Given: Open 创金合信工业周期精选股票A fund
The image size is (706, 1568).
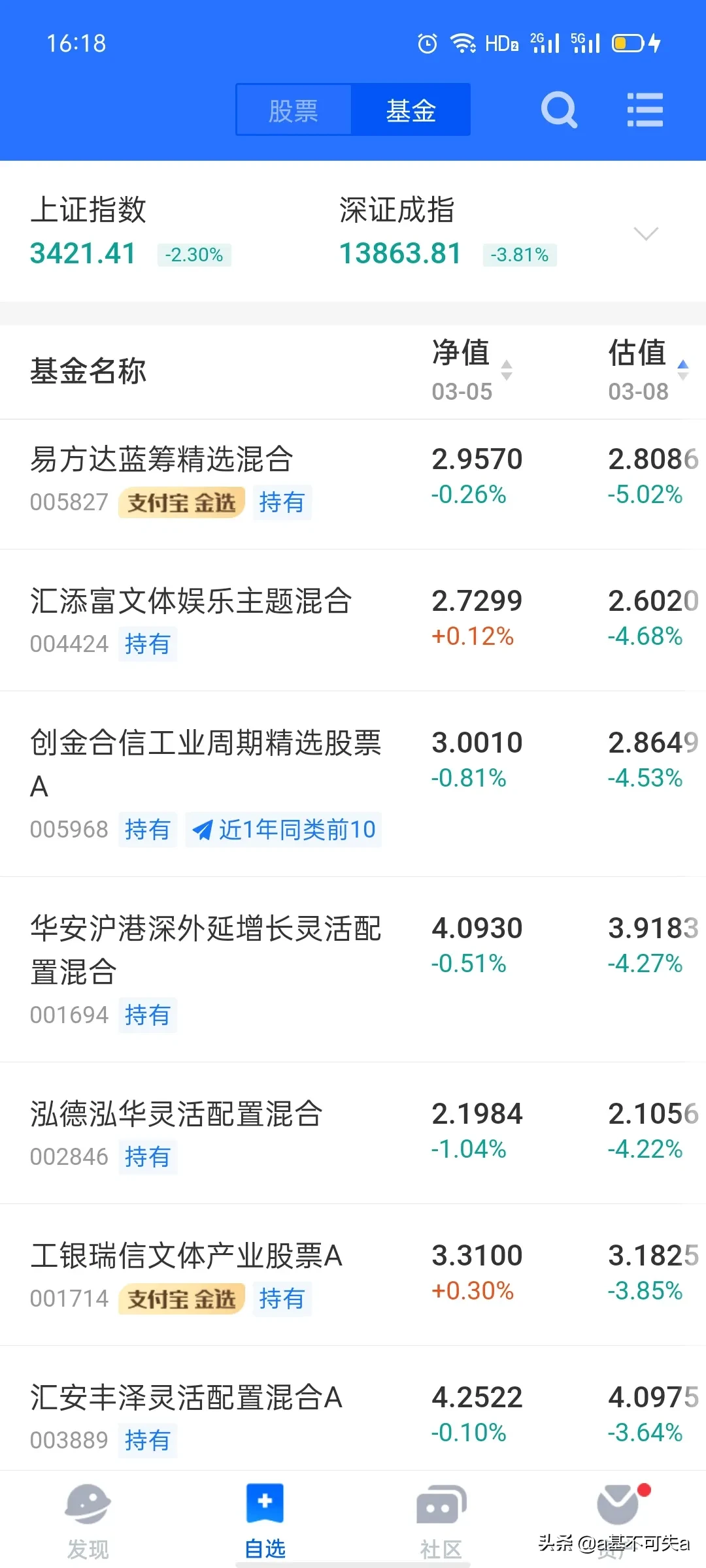Looking at the screenshot, I should click(353, 784).
